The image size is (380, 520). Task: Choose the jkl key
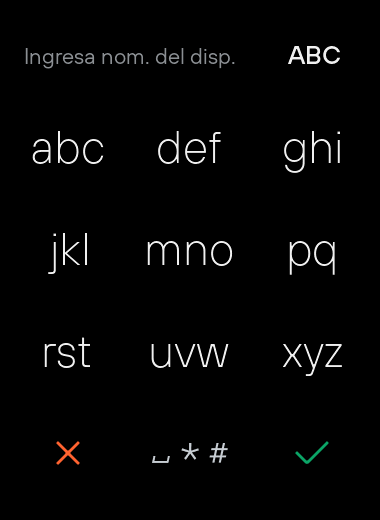[69, 253]
